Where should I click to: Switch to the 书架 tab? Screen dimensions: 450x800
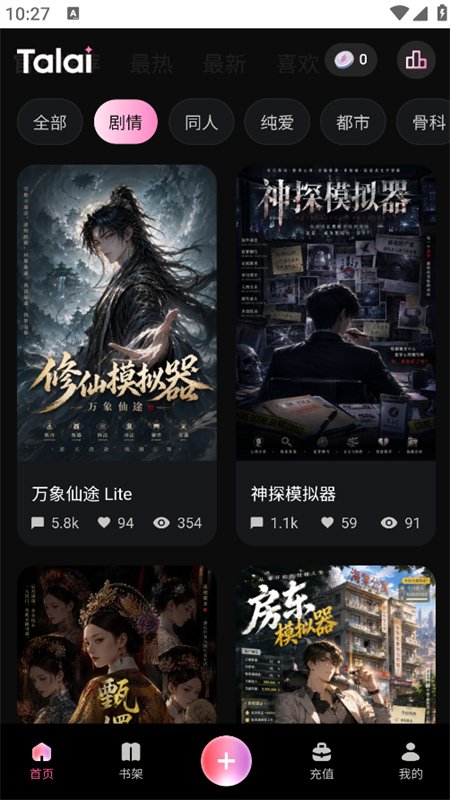(131, 761)
